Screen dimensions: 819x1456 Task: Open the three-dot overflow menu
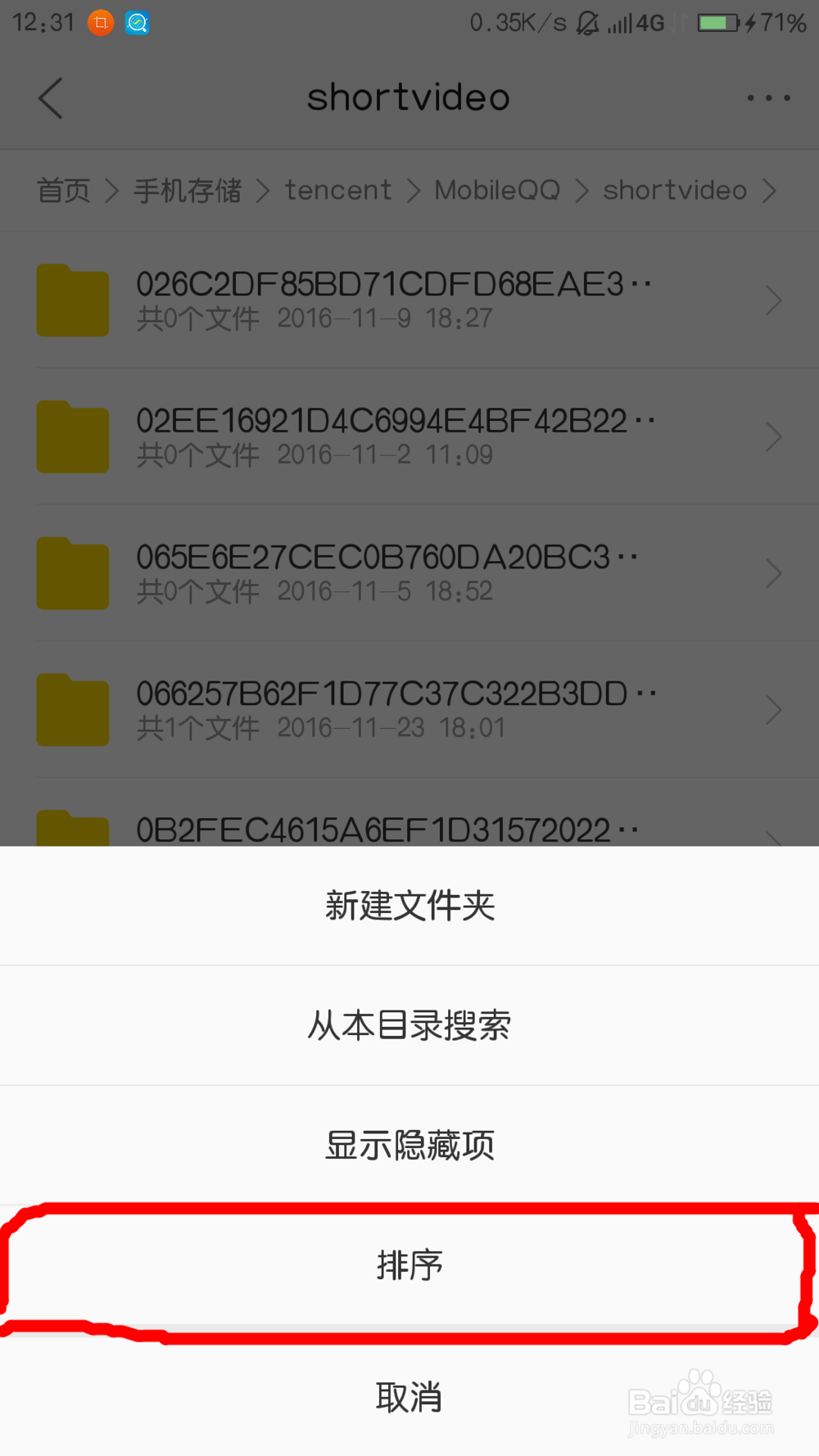(x=766, y=97)
